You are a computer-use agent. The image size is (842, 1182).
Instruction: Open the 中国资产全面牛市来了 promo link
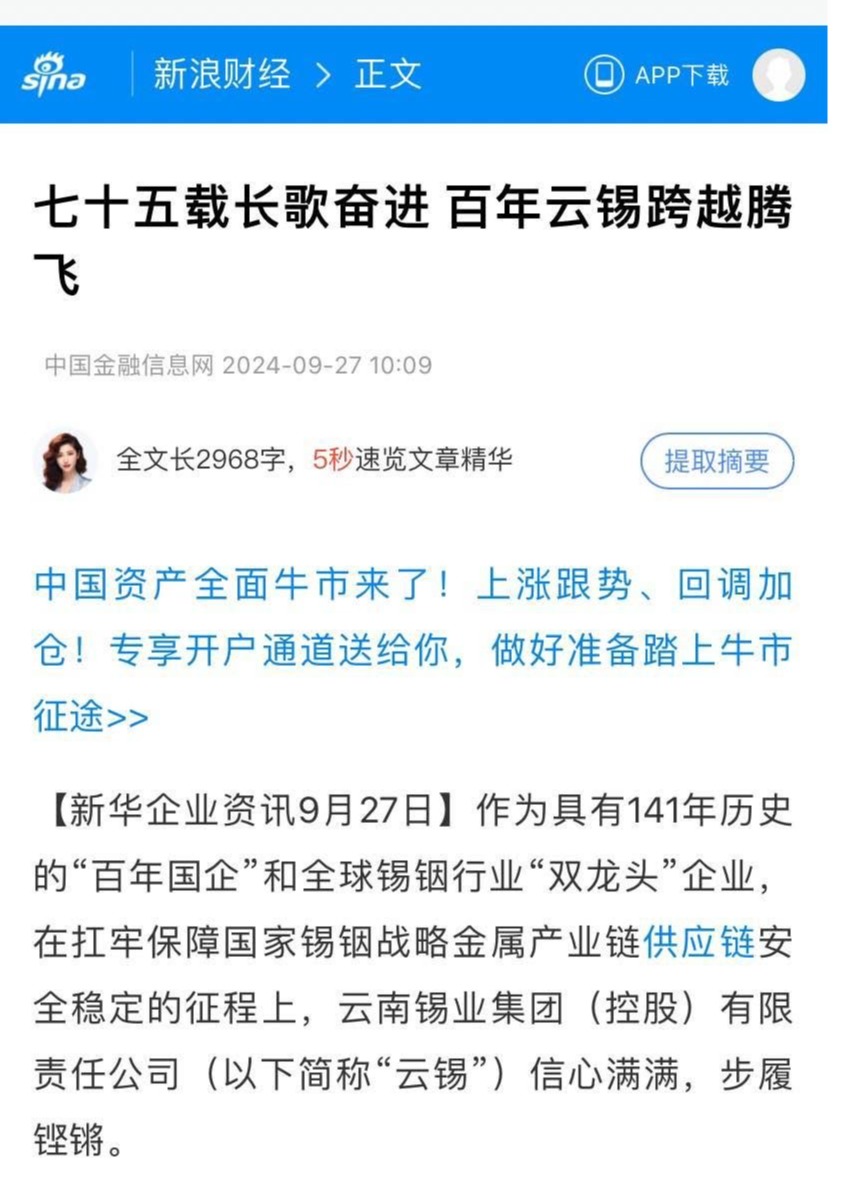pos(412,650)
